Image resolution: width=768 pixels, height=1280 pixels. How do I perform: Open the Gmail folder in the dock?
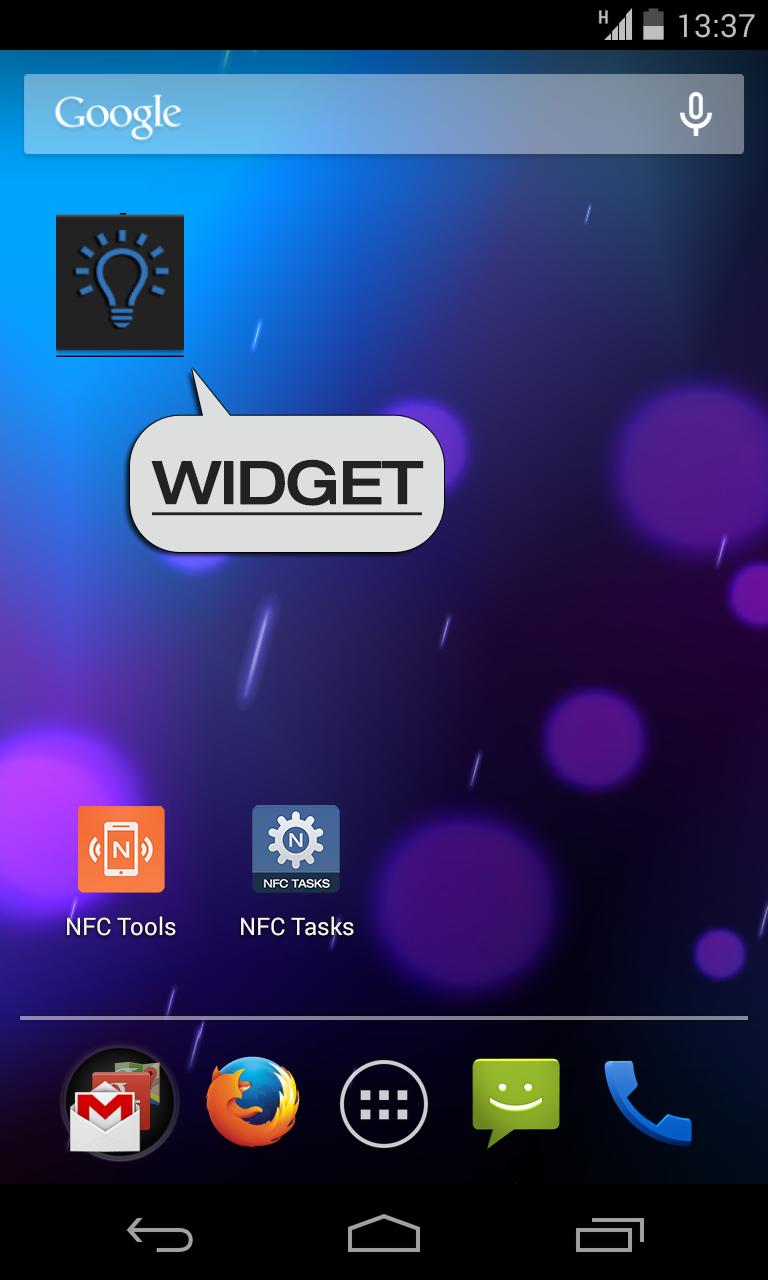point(119,1103)
